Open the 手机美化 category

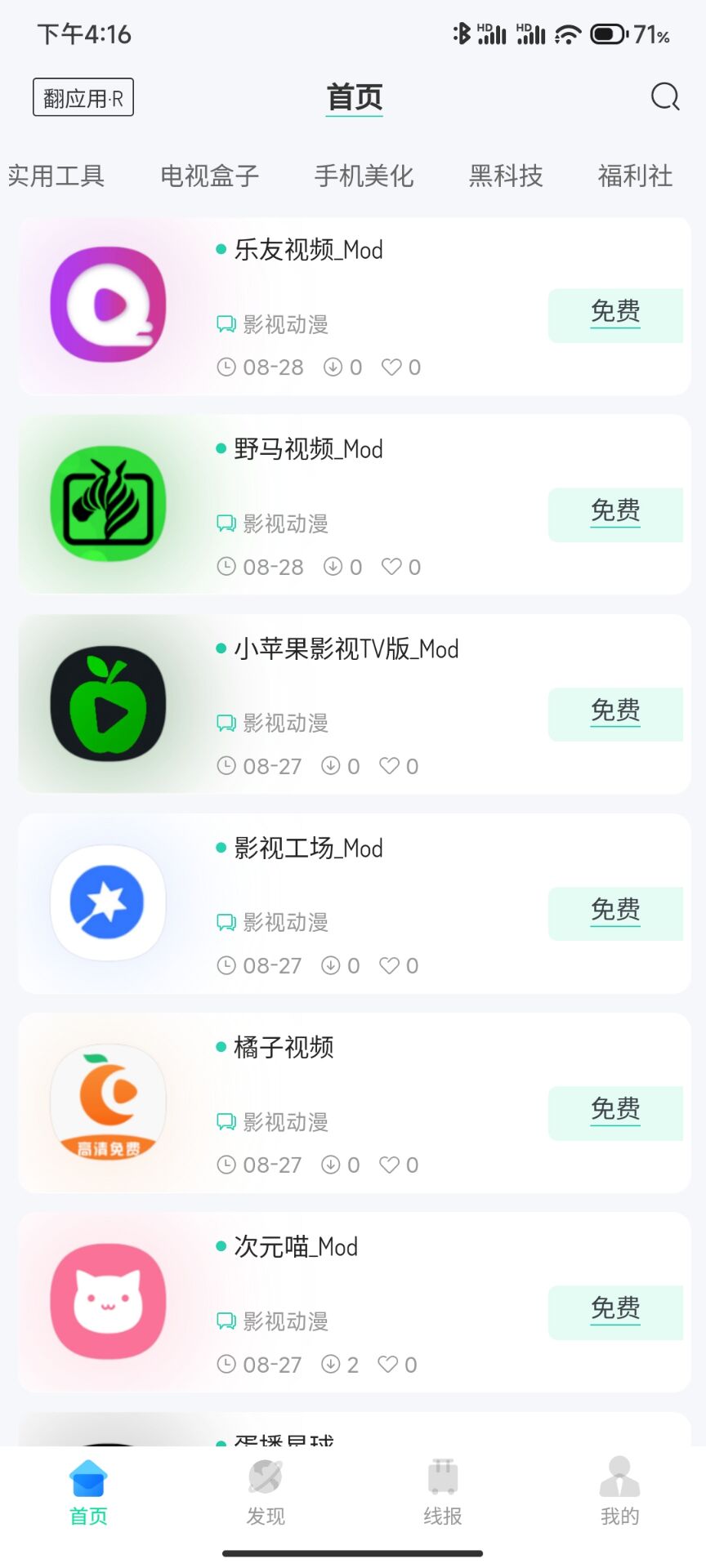(364, 176)
